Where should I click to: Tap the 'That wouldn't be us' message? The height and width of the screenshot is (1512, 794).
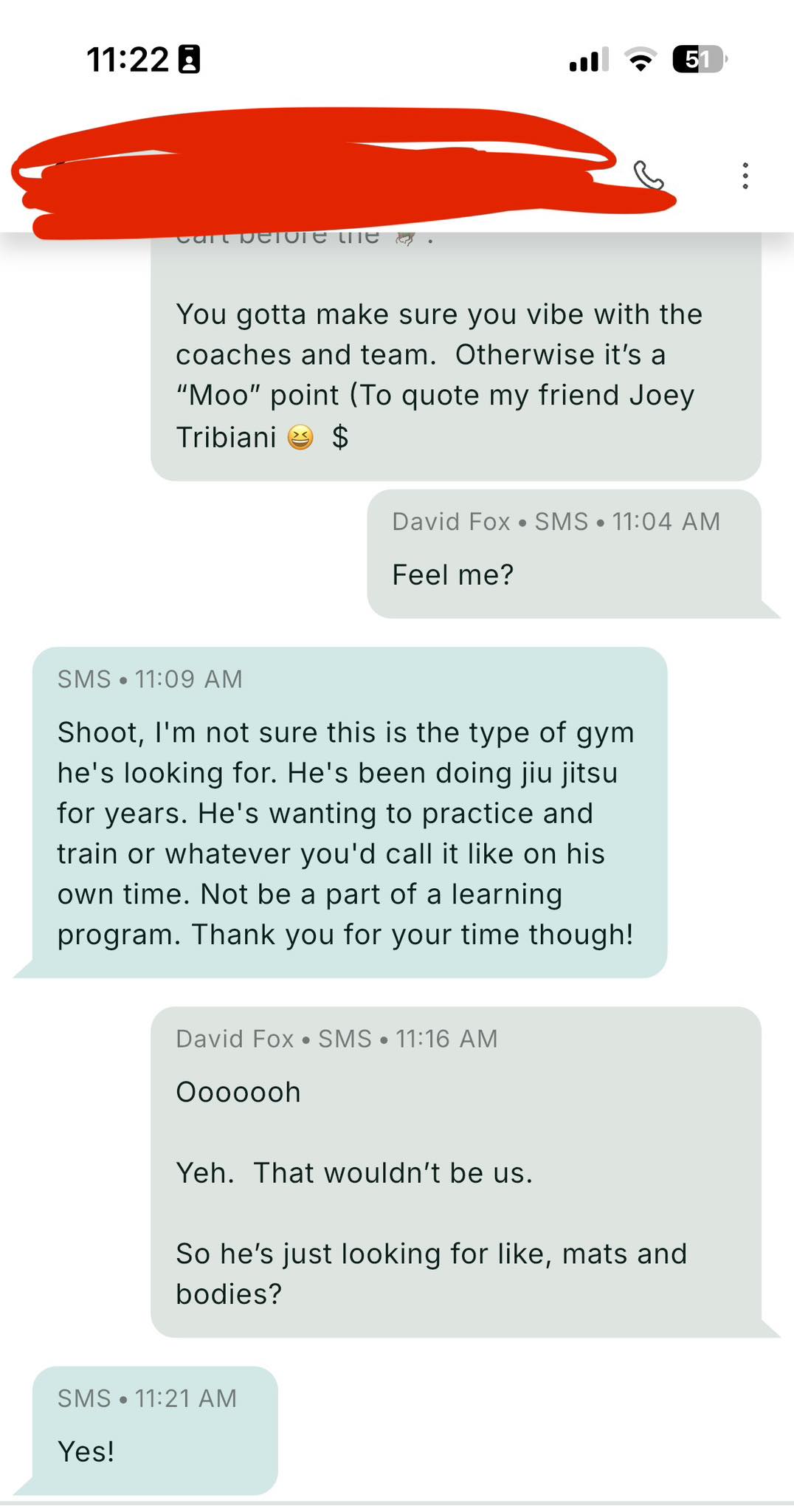pos(354,1172)
